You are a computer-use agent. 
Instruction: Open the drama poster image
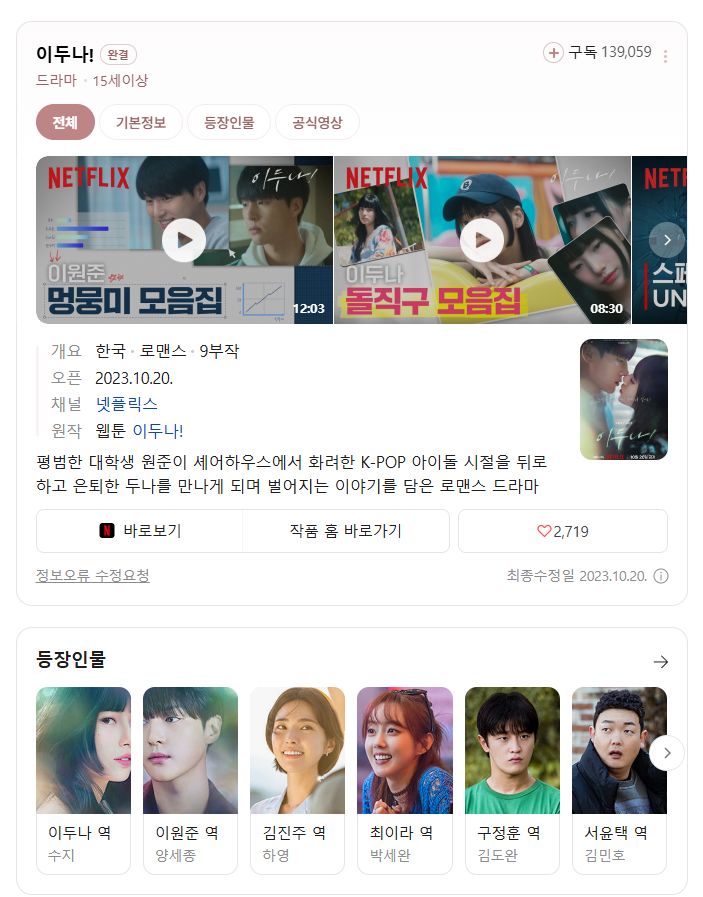tap(623, 399)
